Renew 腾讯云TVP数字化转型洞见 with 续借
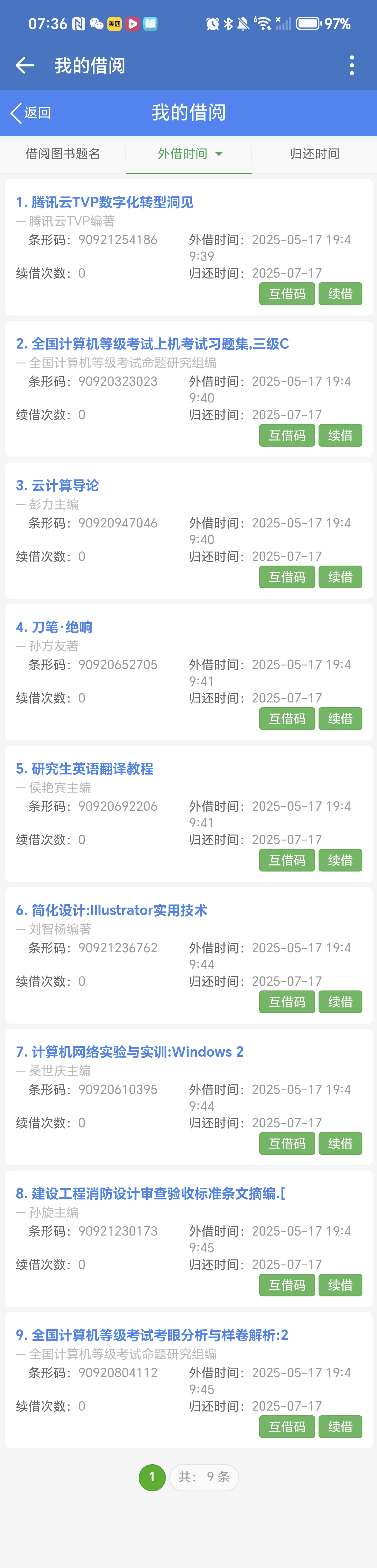This screenshot has height=1568, width=377. pos(340,294)
